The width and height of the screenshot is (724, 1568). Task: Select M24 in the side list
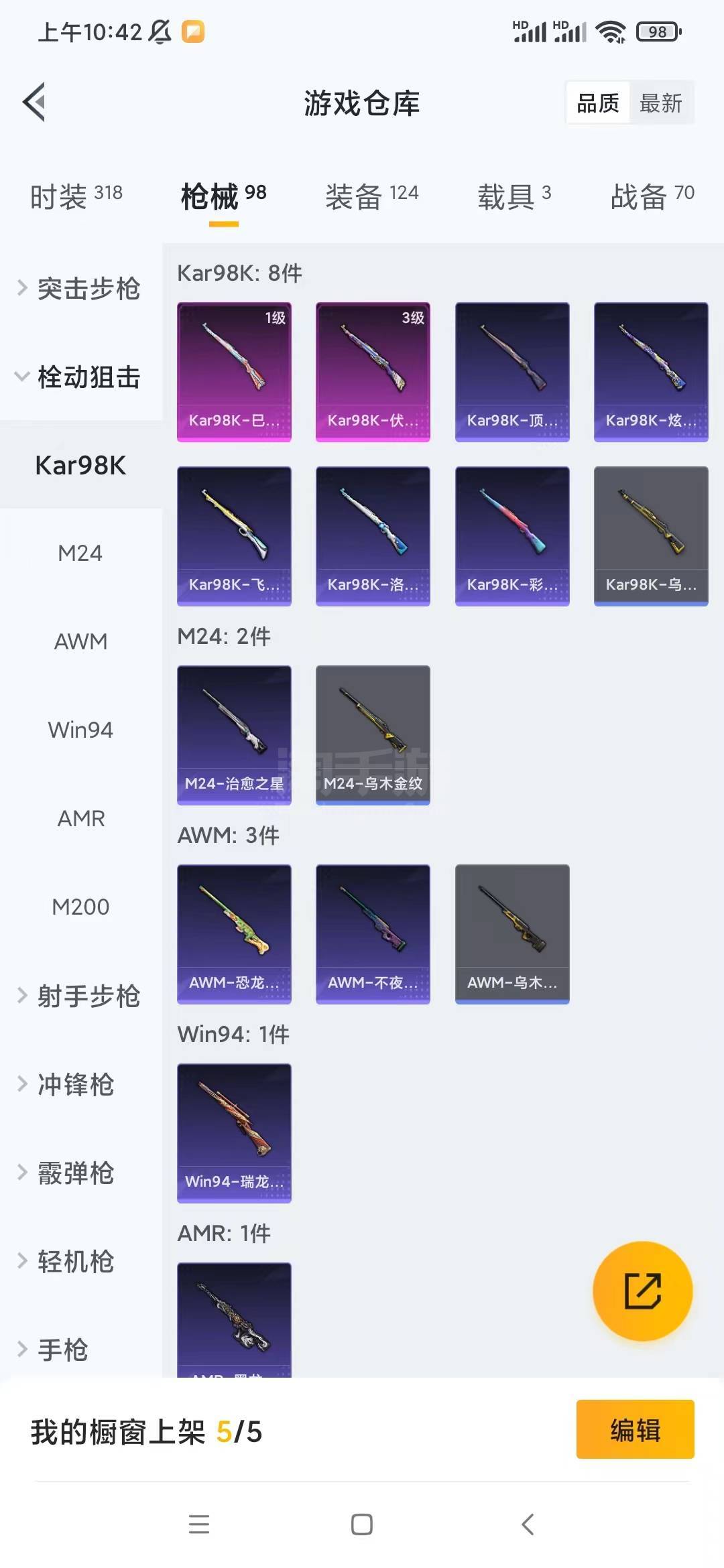click(80, 553)
